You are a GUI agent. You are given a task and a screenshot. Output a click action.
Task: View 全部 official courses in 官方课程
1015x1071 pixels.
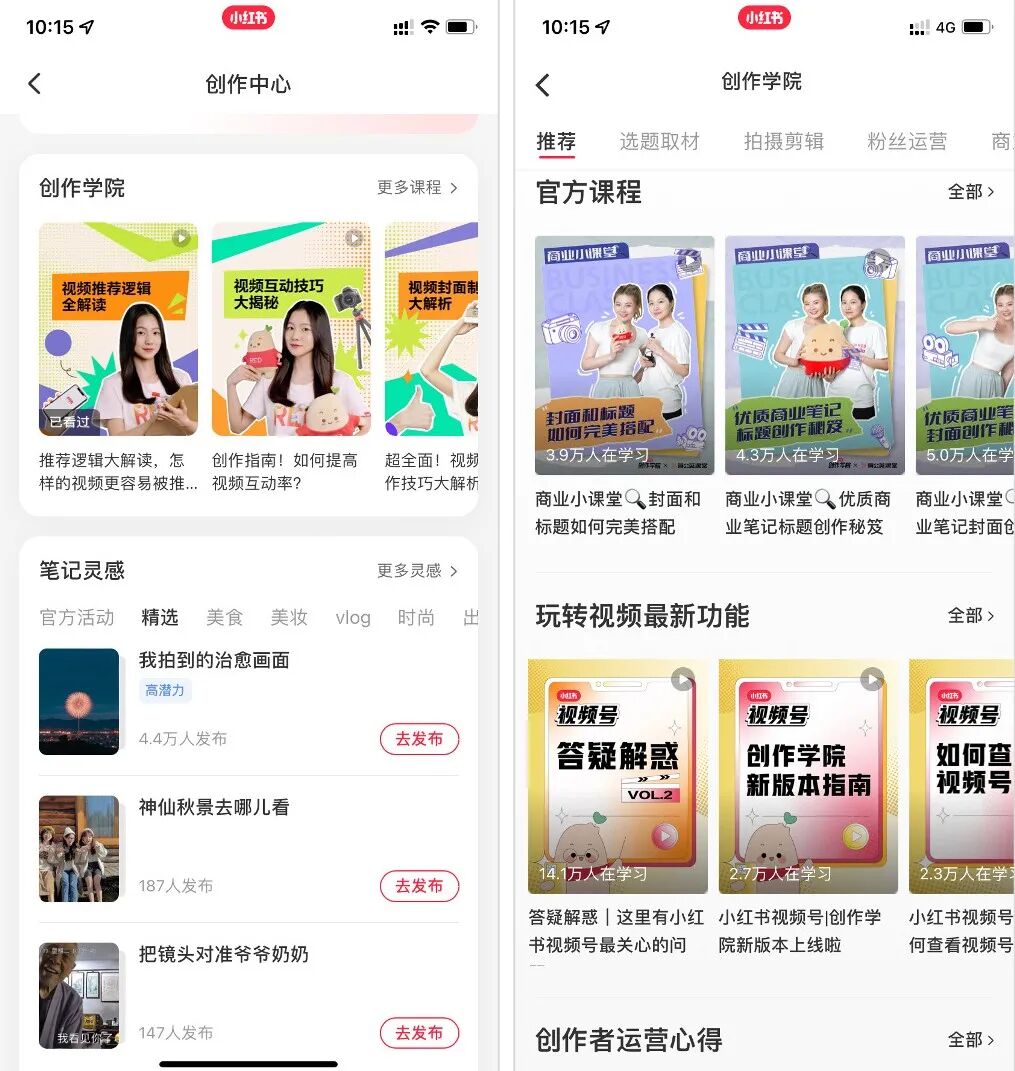970,192
